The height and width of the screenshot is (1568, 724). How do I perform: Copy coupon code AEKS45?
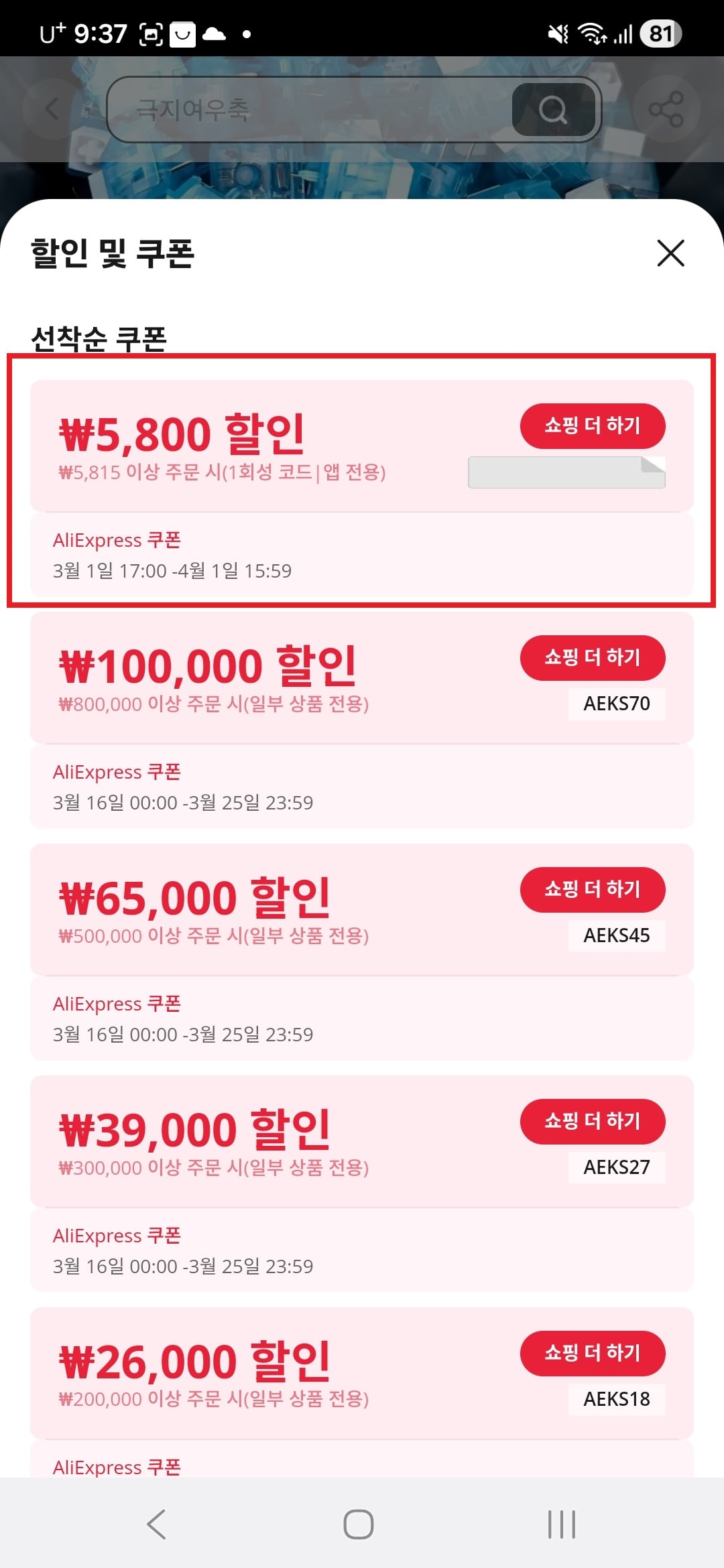[x=615, y=936]
